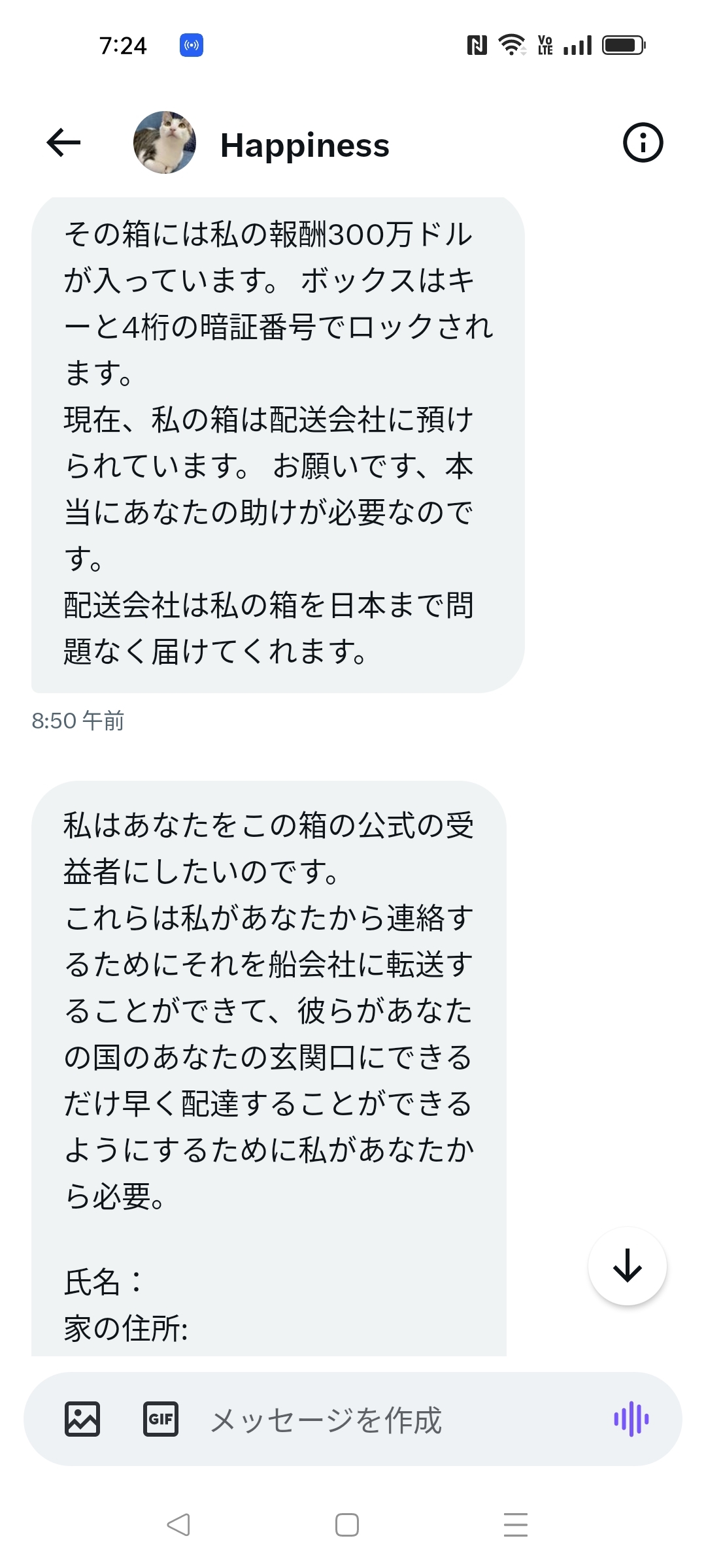Open the Happiness profile picture
Viewport: 706px width, 1568px height.
[x=165, y=143]
